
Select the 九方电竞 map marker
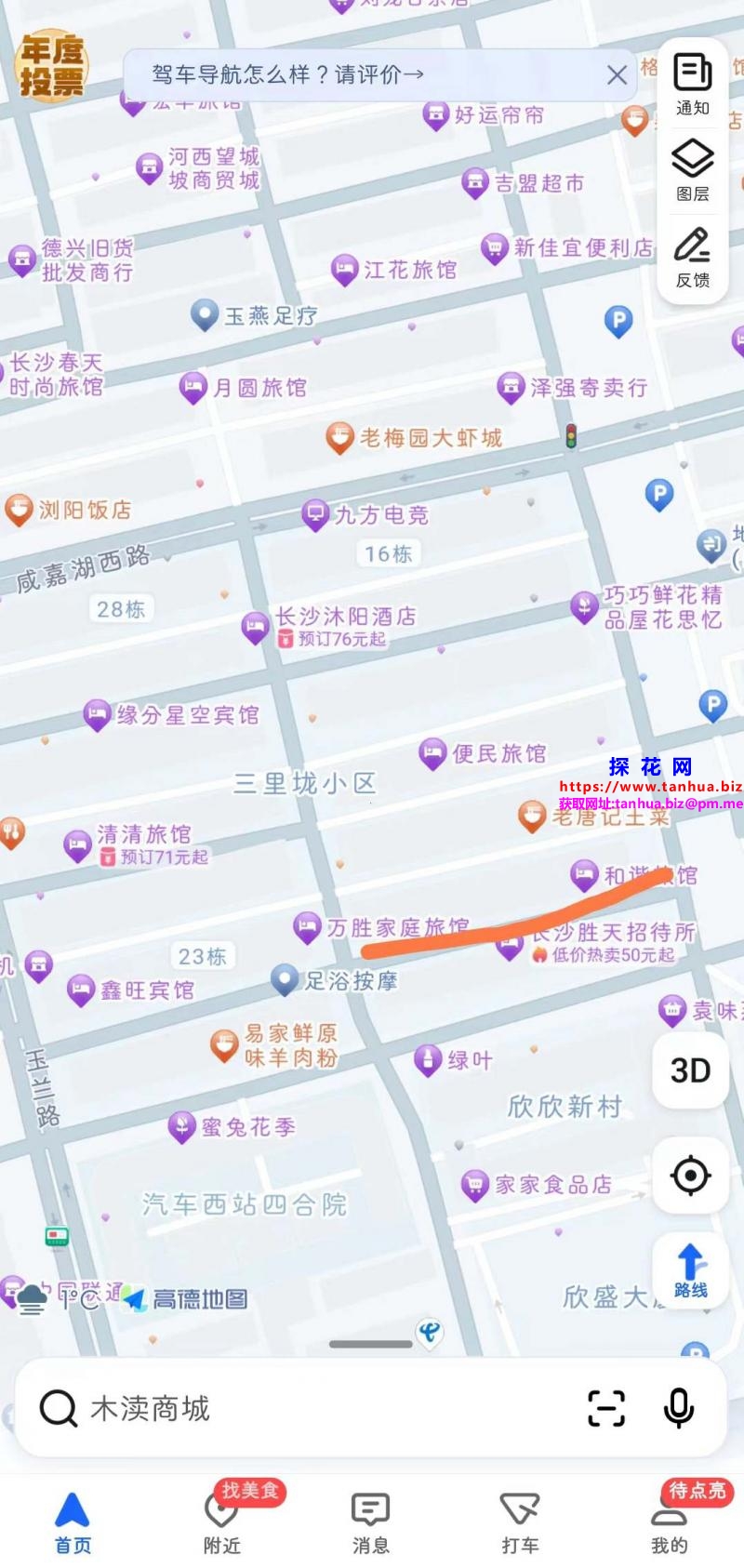315,514
